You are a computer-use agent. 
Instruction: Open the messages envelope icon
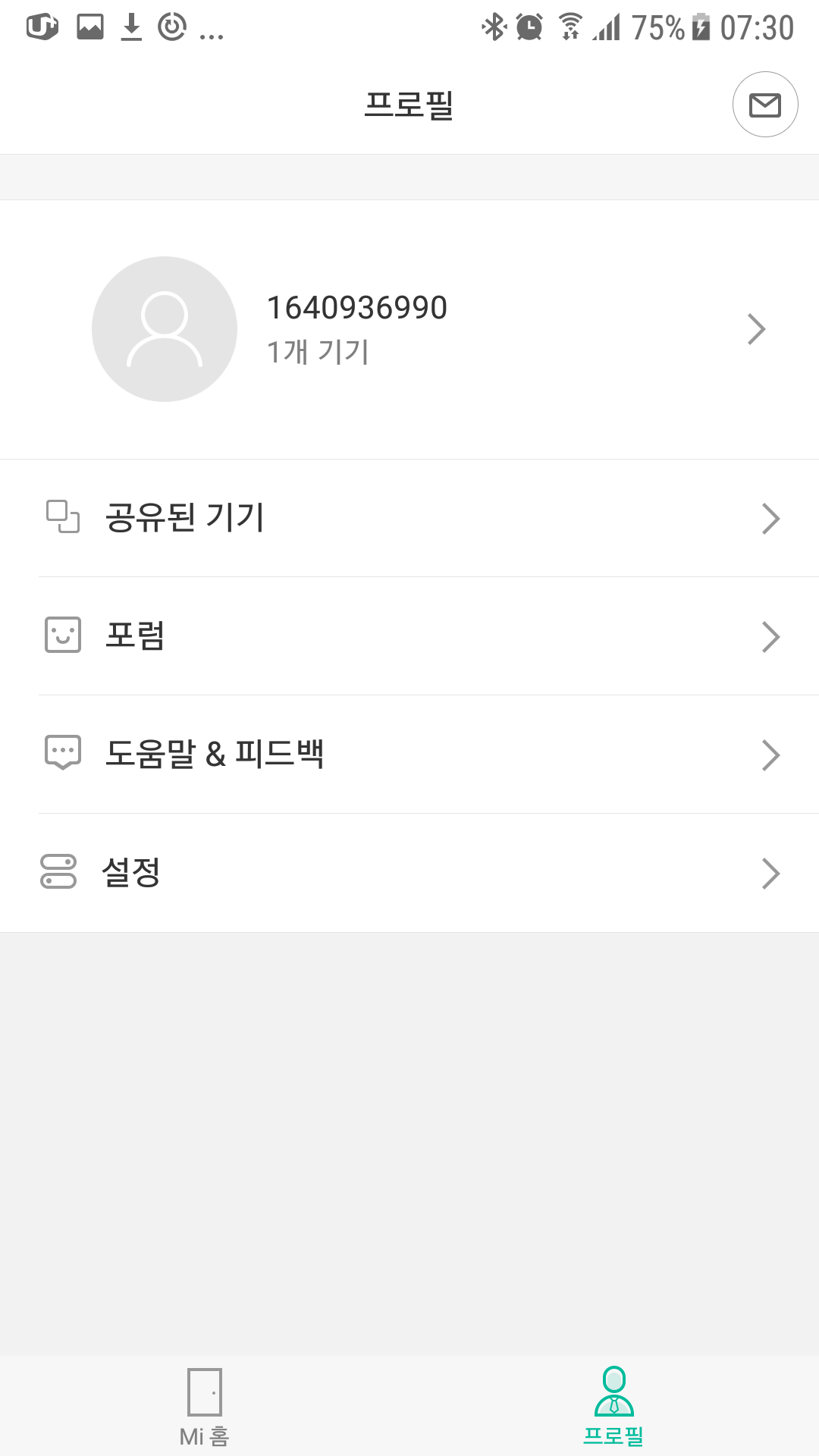click(x=764, y=105)
